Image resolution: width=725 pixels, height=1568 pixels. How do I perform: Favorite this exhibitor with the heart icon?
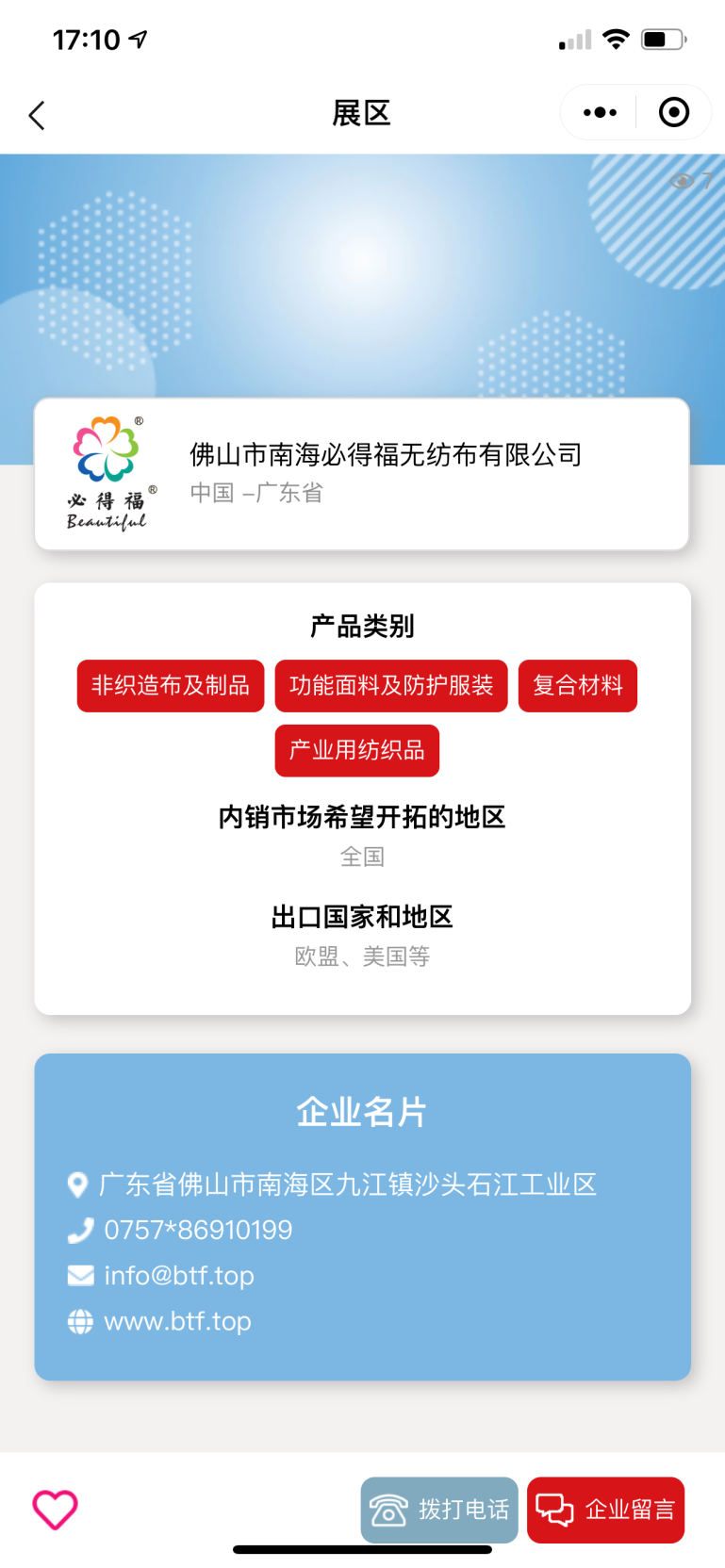coord(56,1510)
